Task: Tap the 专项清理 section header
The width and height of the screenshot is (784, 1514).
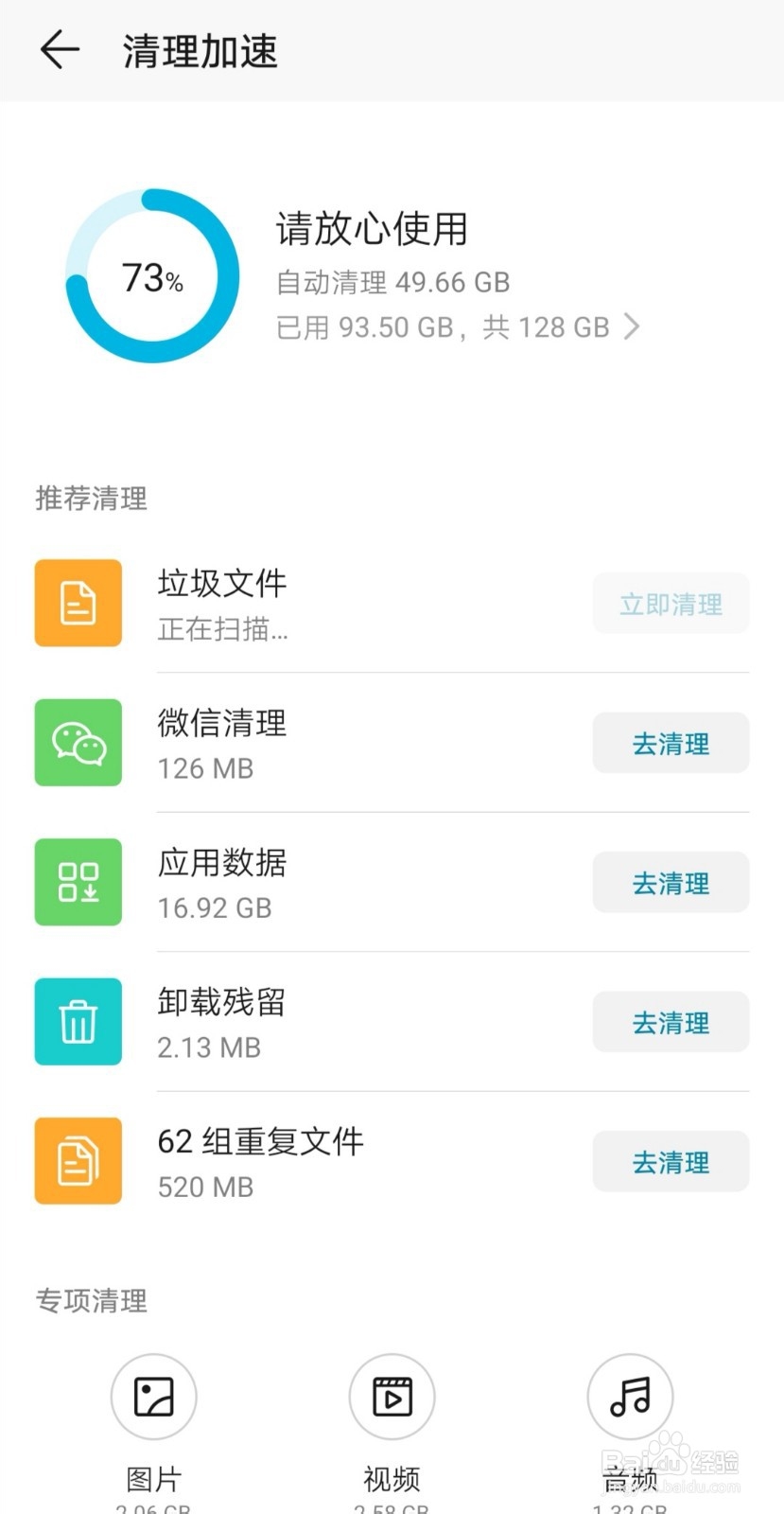Action: point(91,1302)
